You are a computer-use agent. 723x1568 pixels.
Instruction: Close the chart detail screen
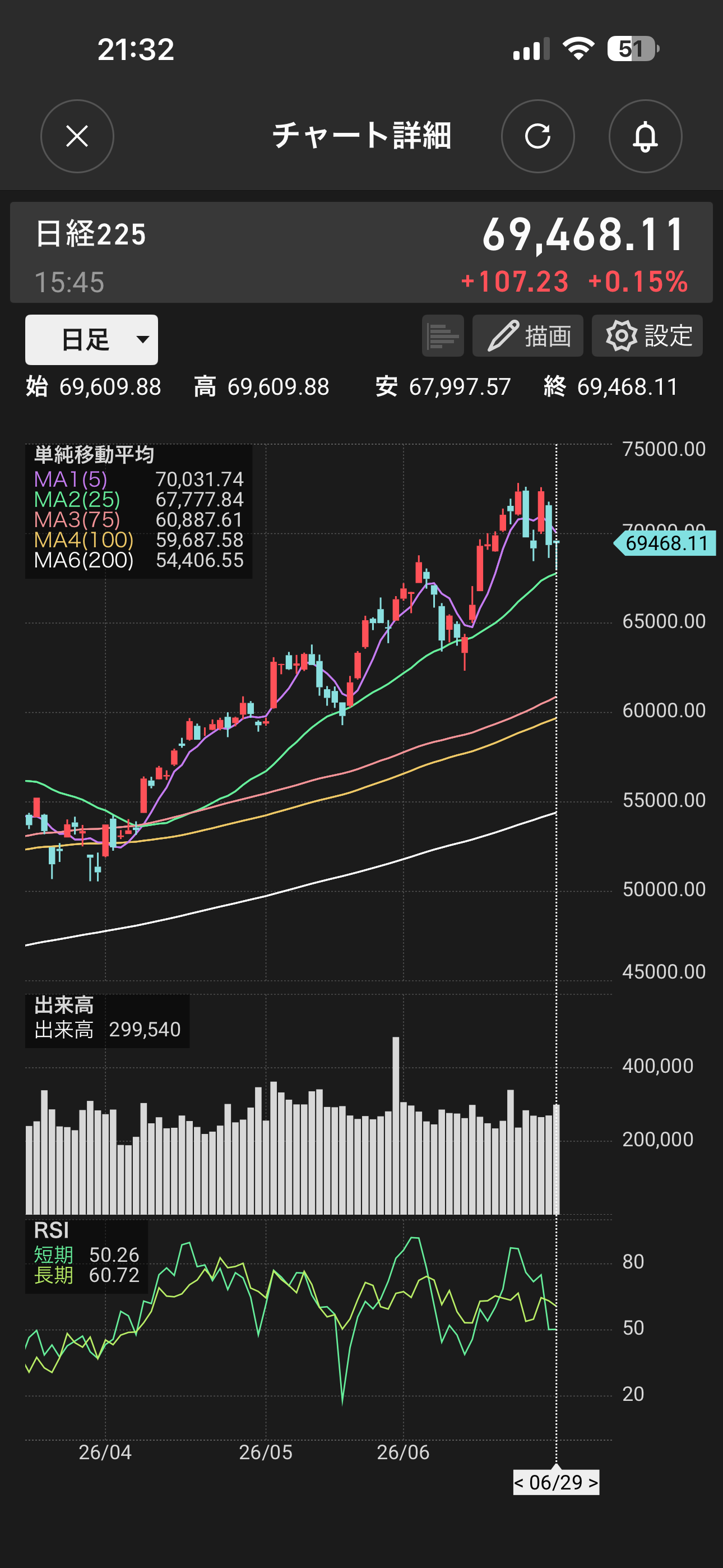pyautogui.click(x=77, y=136)
